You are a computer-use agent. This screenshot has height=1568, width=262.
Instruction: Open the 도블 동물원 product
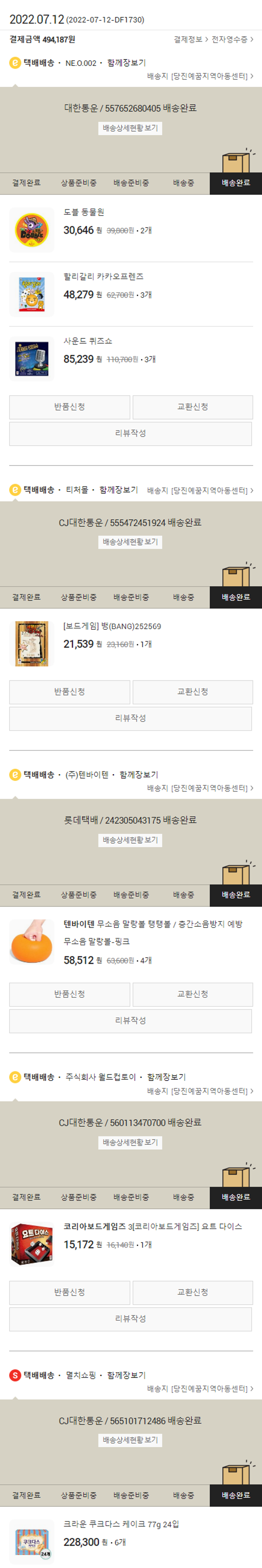83,212
